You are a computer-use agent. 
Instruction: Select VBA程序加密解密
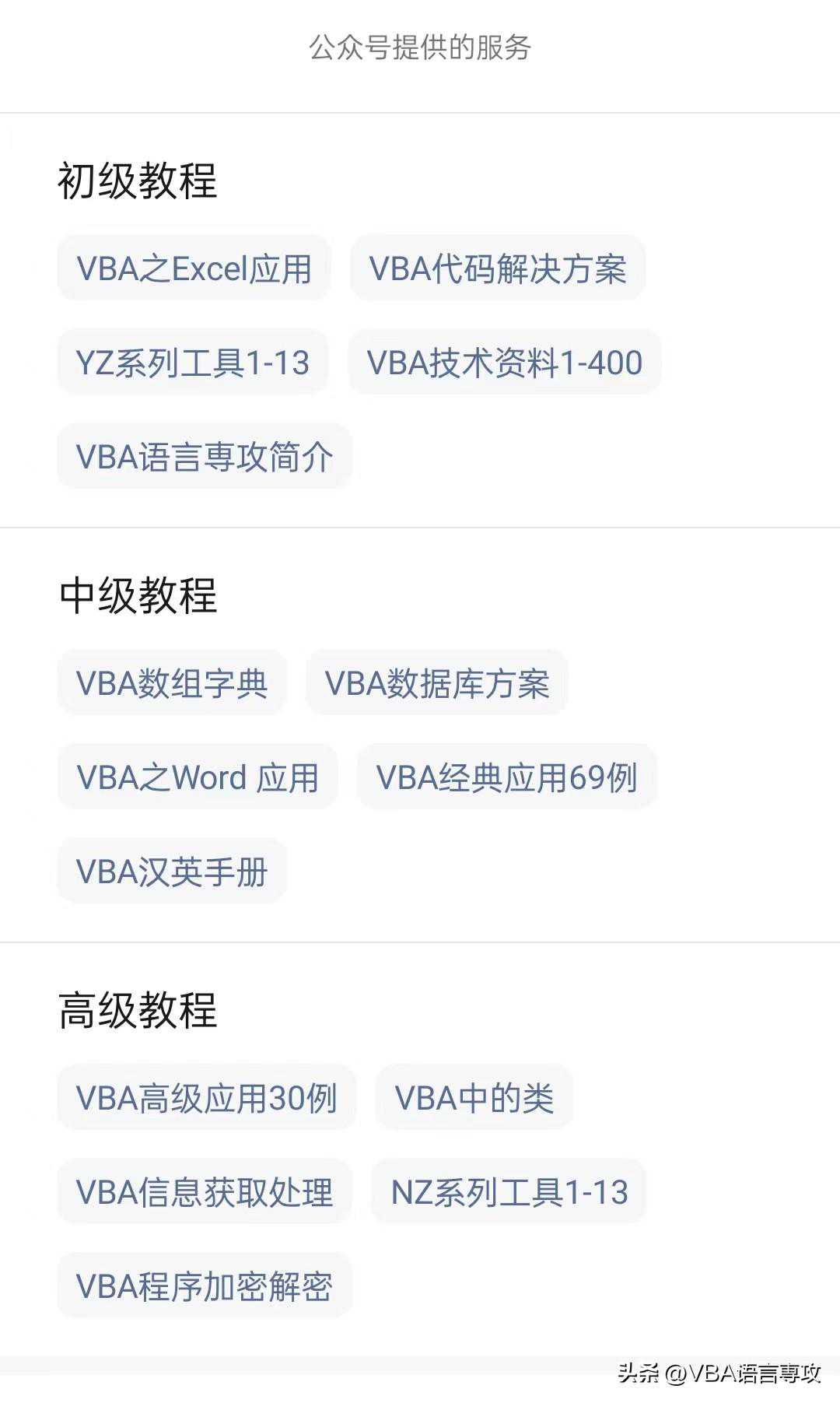coord(205,1286)
